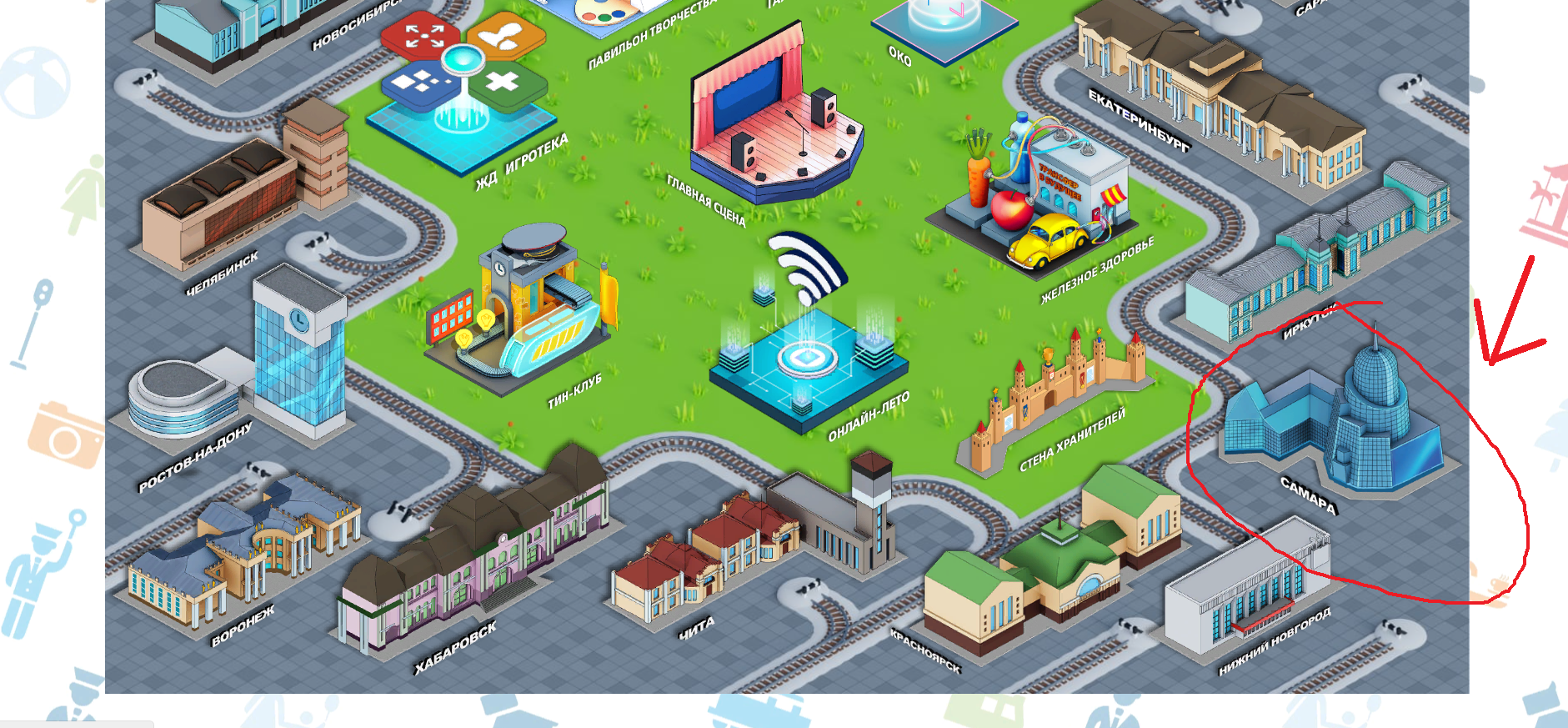1568x728 pixels.
Task: Open the Око platform
Action: click(944, 21)
